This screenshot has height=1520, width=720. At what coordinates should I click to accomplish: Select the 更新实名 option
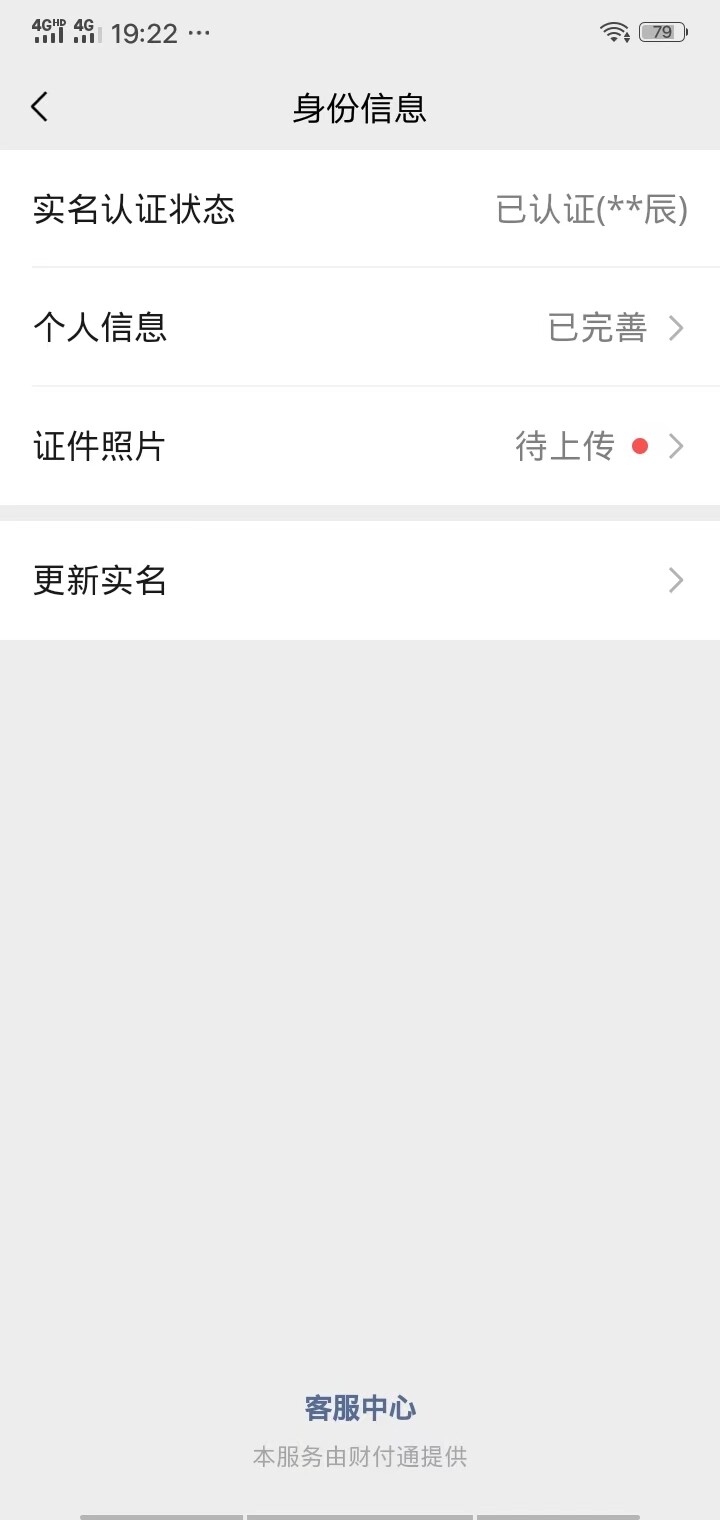click(360, 580)
